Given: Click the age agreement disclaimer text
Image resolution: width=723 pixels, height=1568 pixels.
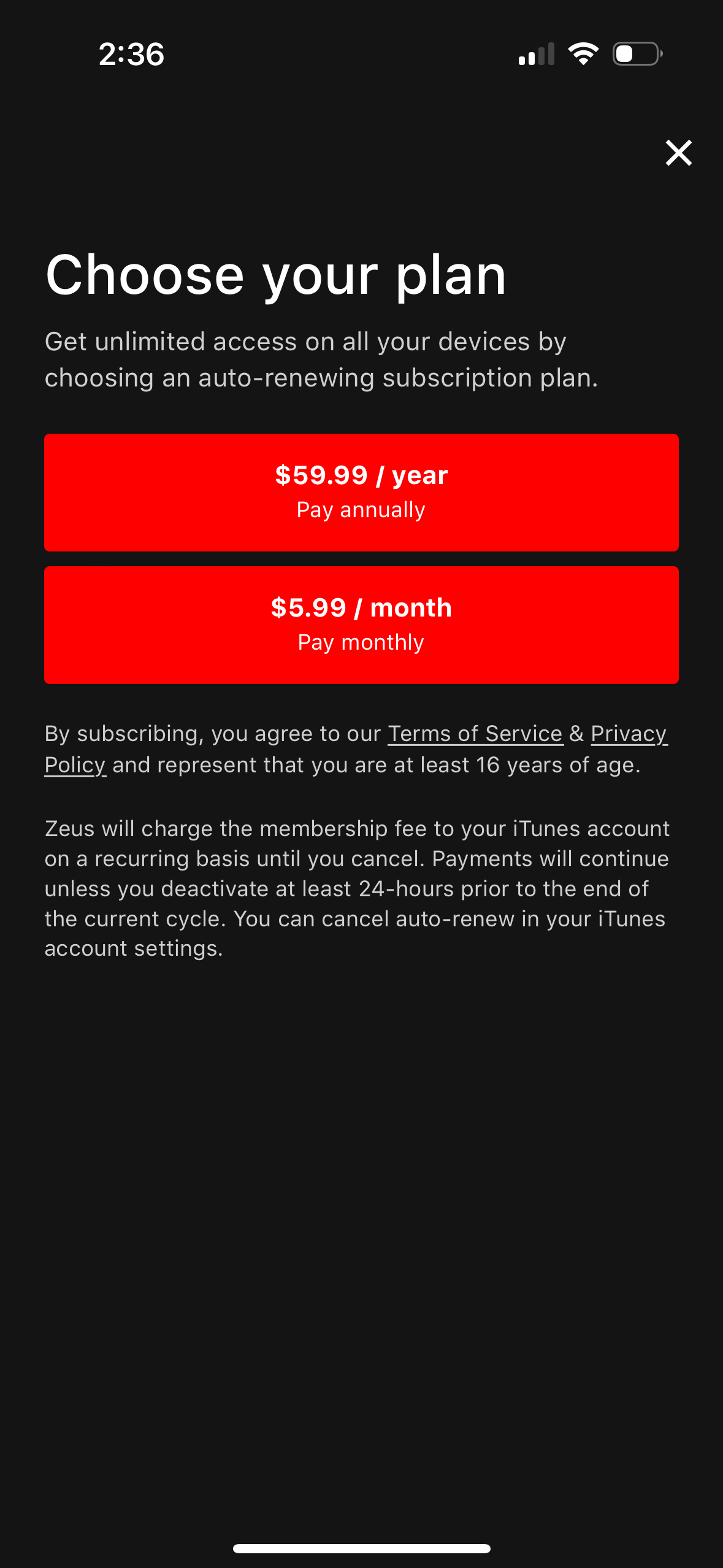Looking at the screenshot, I should [x=356, y=748].
